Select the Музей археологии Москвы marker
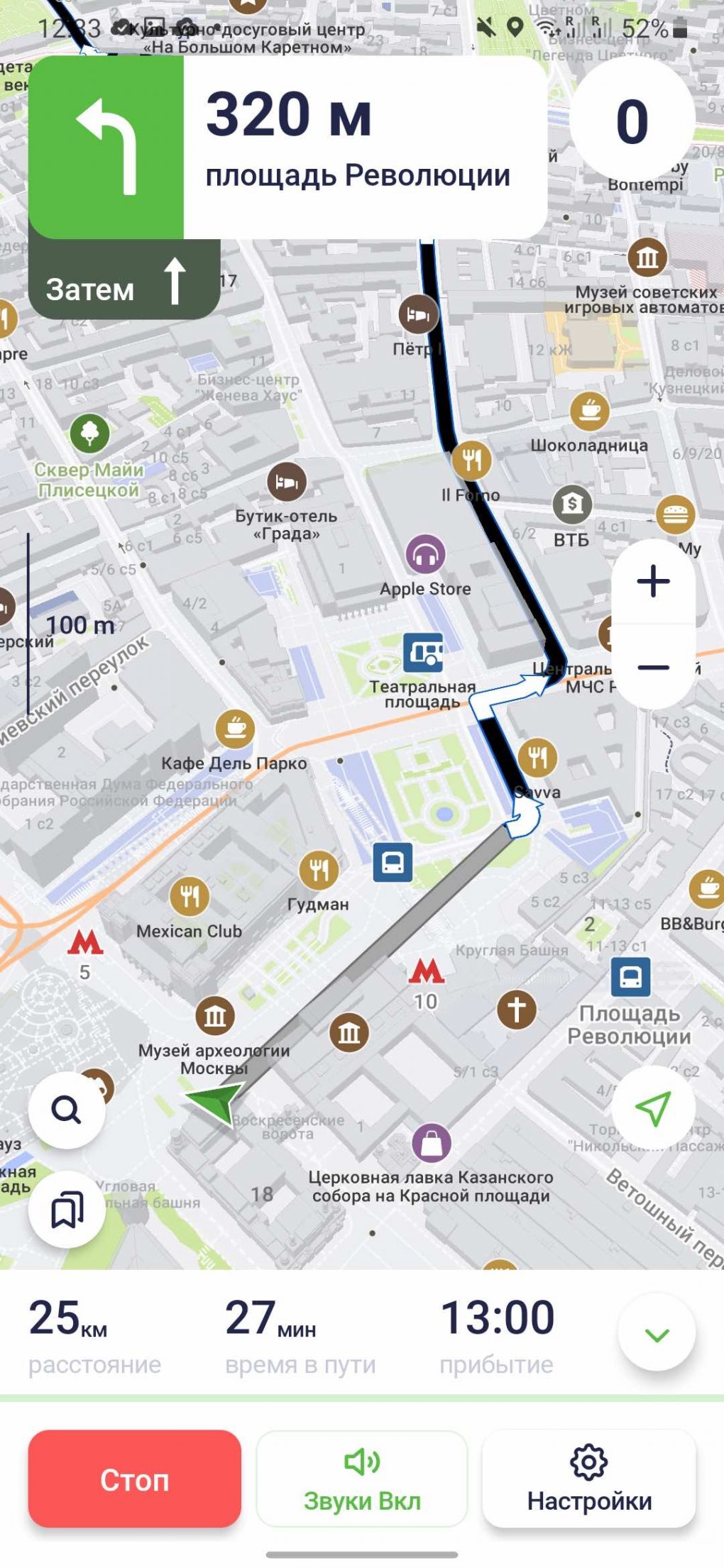Screen dimensions: 724x1568 [x=215, y=1017]
